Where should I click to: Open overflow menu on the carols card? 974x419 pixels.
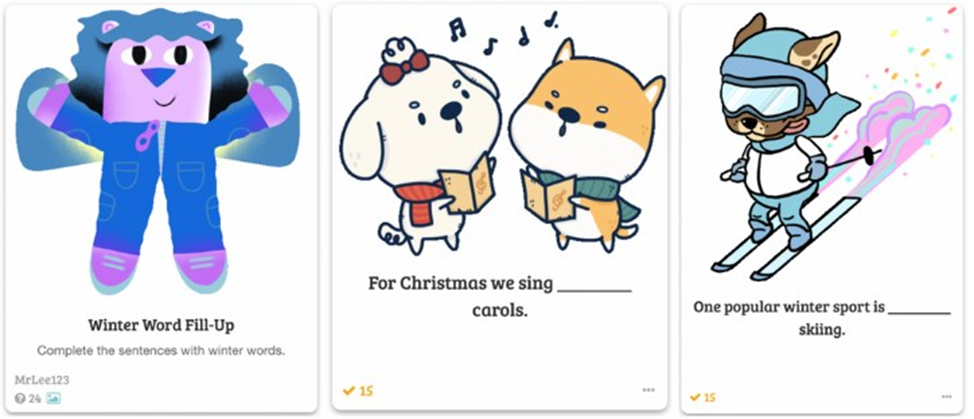(649, 390)
